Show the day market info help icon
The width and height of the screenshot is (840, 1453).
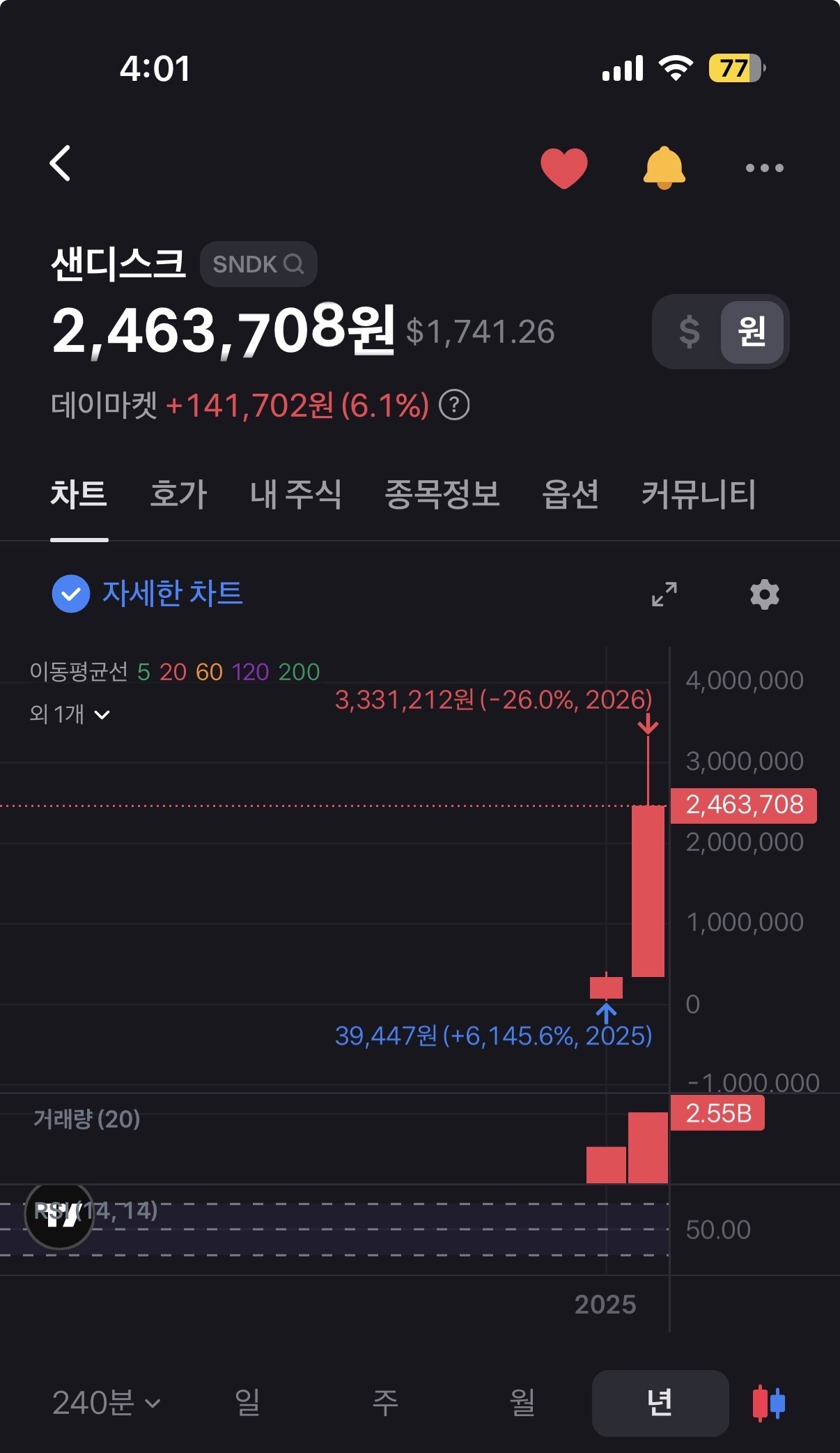(454, 405)
